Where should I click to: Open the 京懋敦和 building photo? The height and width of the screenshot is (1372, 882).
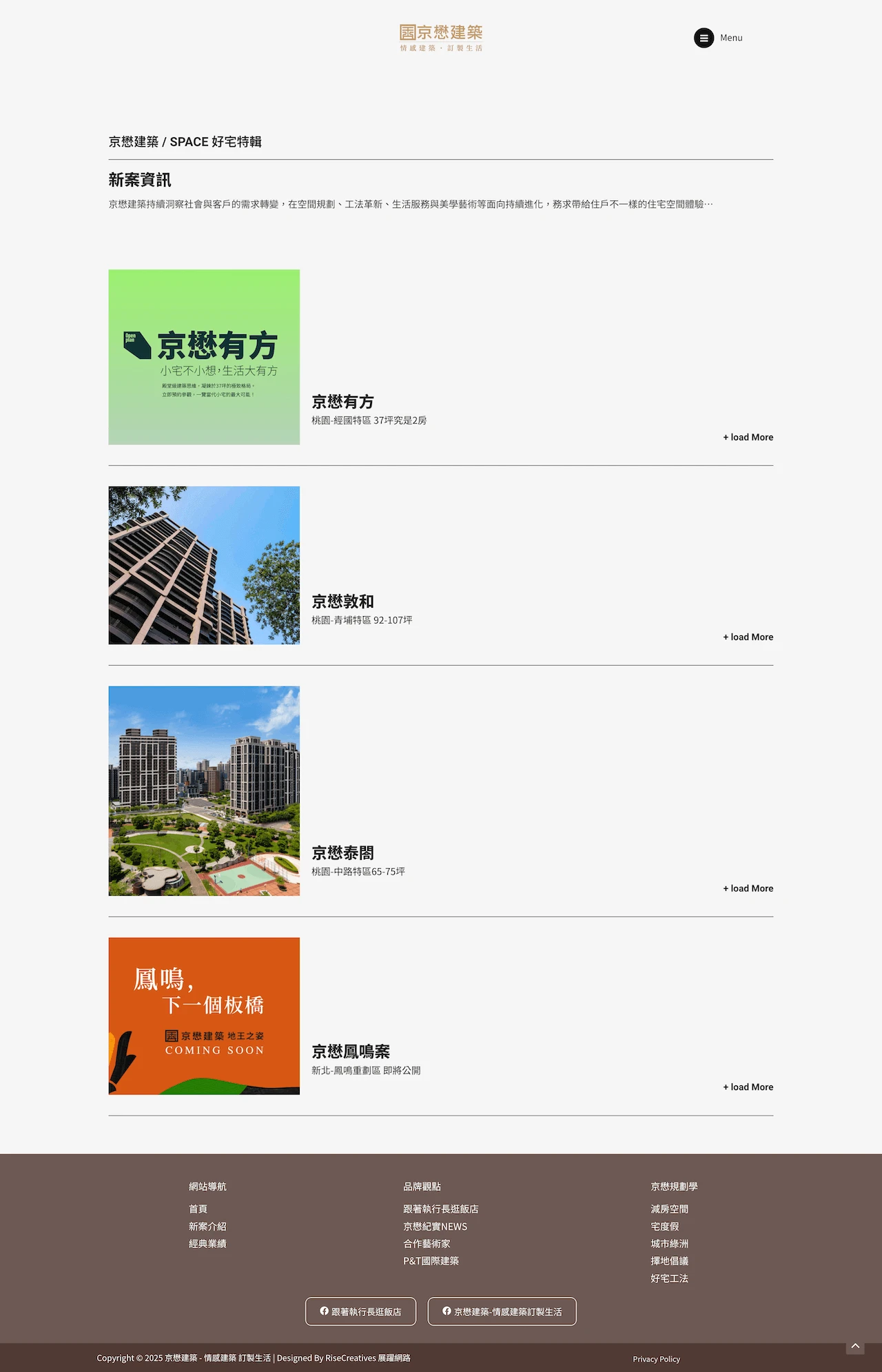pos(204,565)
